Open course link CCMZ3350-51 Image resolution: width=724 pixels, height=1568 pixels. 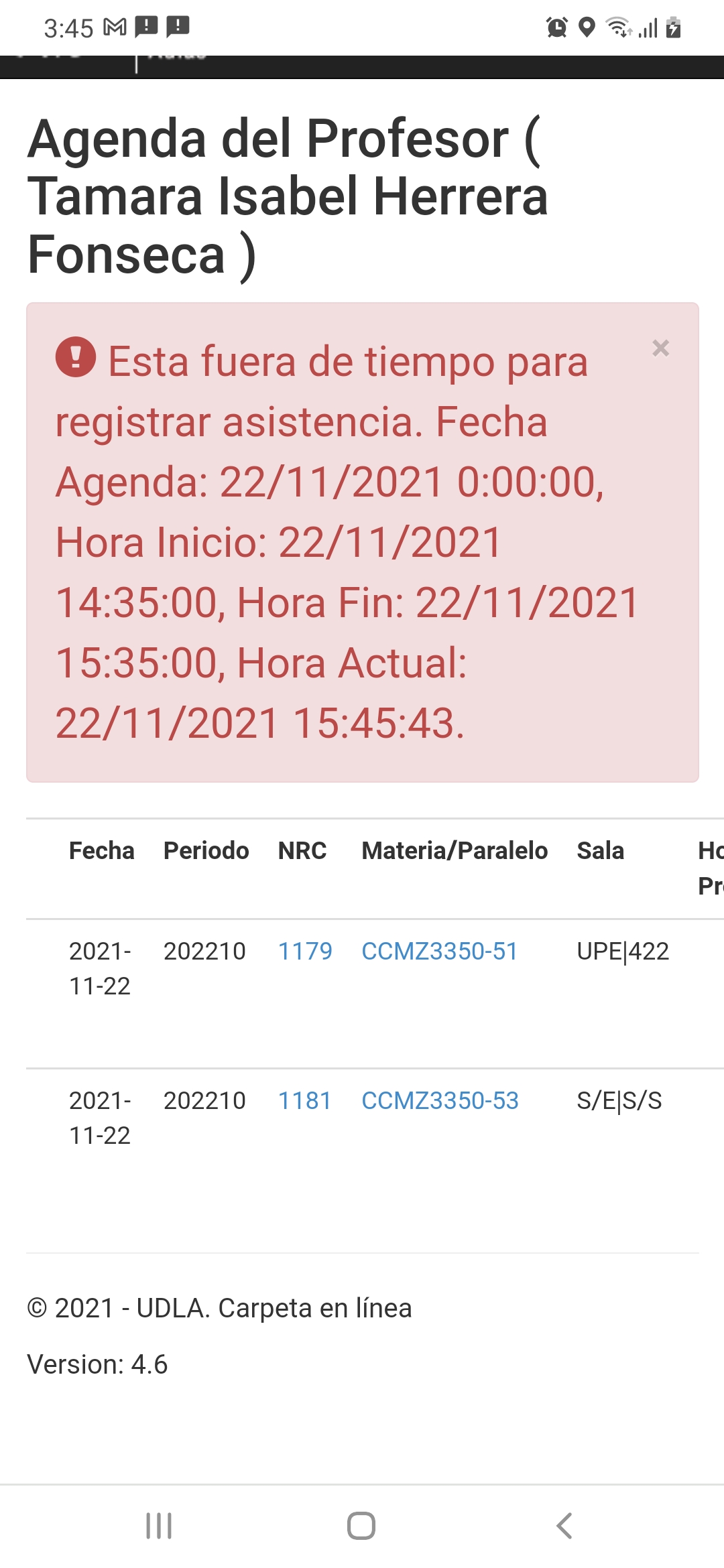click(440, 951)
